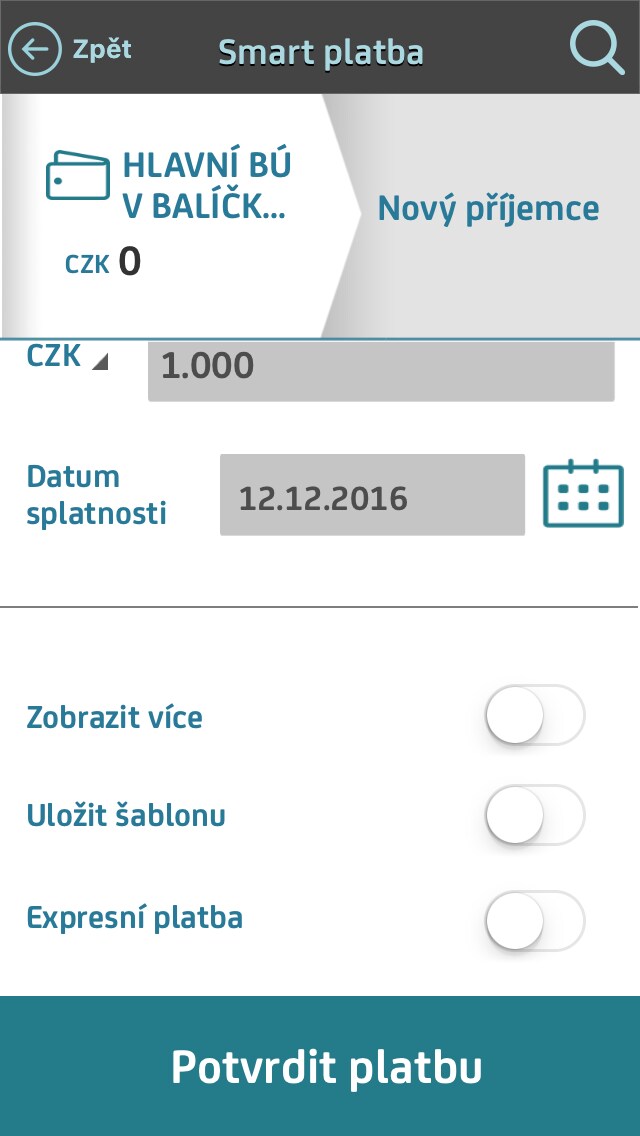Viewport: 640px width, 1136px height.
Task: Enable Uložit šablonu switch
Action: point(534,815)
